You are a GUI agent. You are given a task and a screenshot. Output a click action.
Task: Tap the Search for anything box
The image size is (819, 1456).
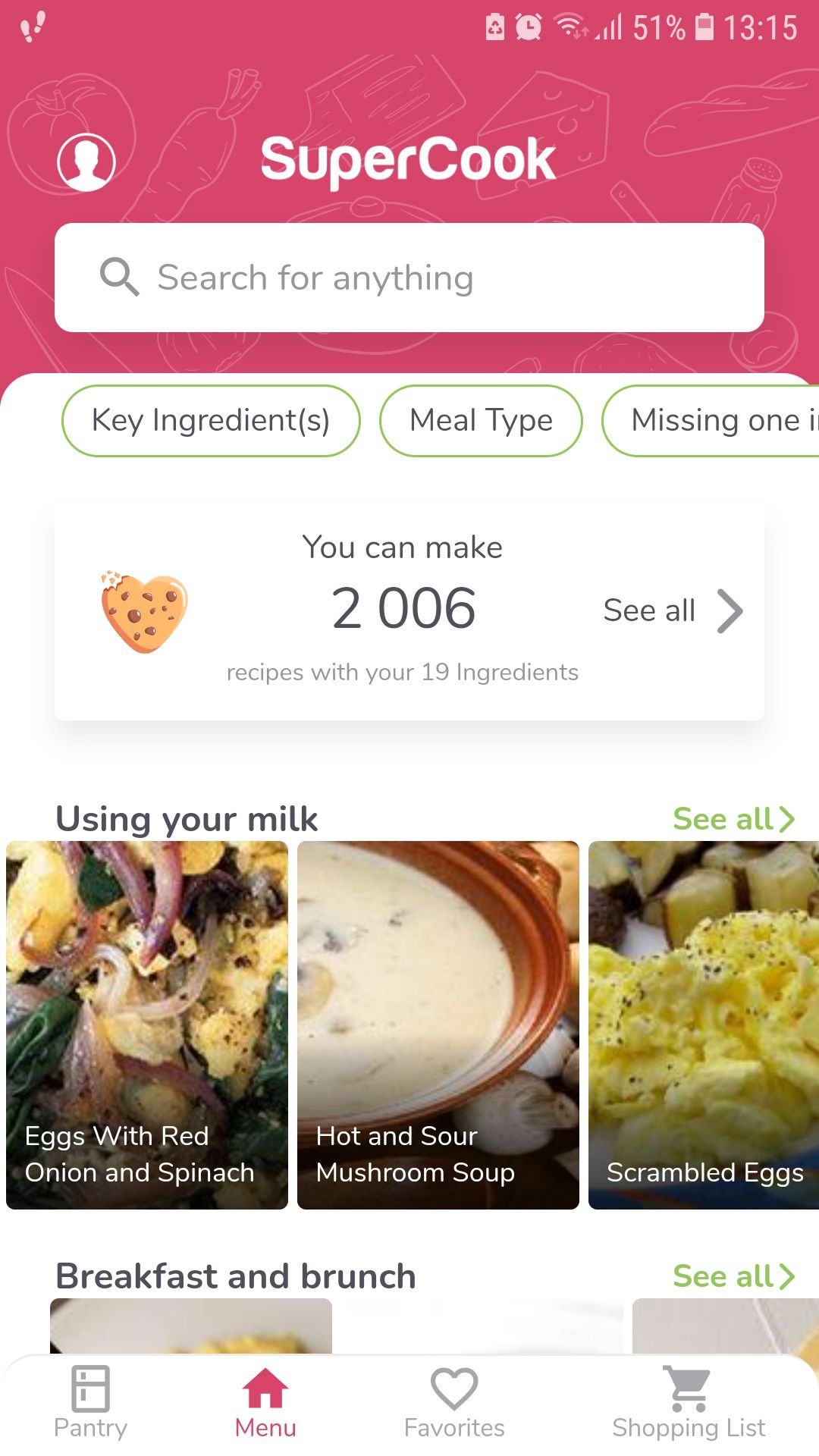point(409,278)
